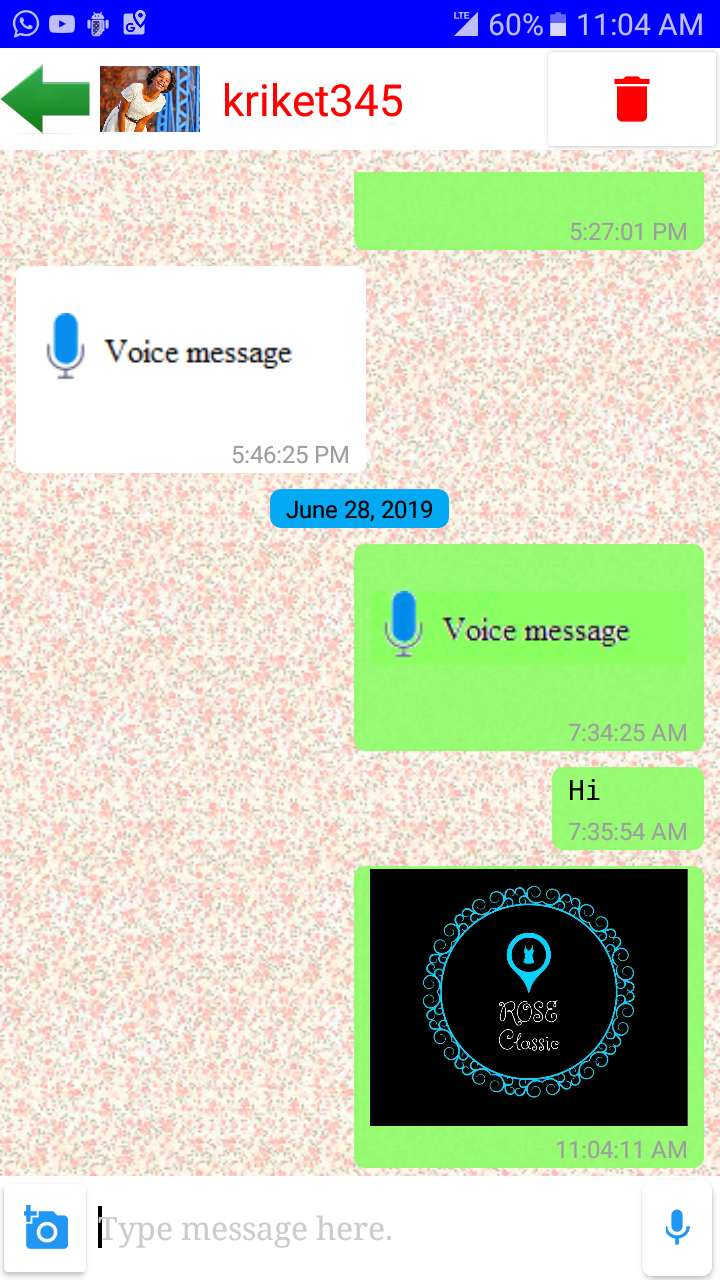Viewport: 720px width, 1280px height.
Task: Open the ROSE Classic image message
Action: coord(529,997)
